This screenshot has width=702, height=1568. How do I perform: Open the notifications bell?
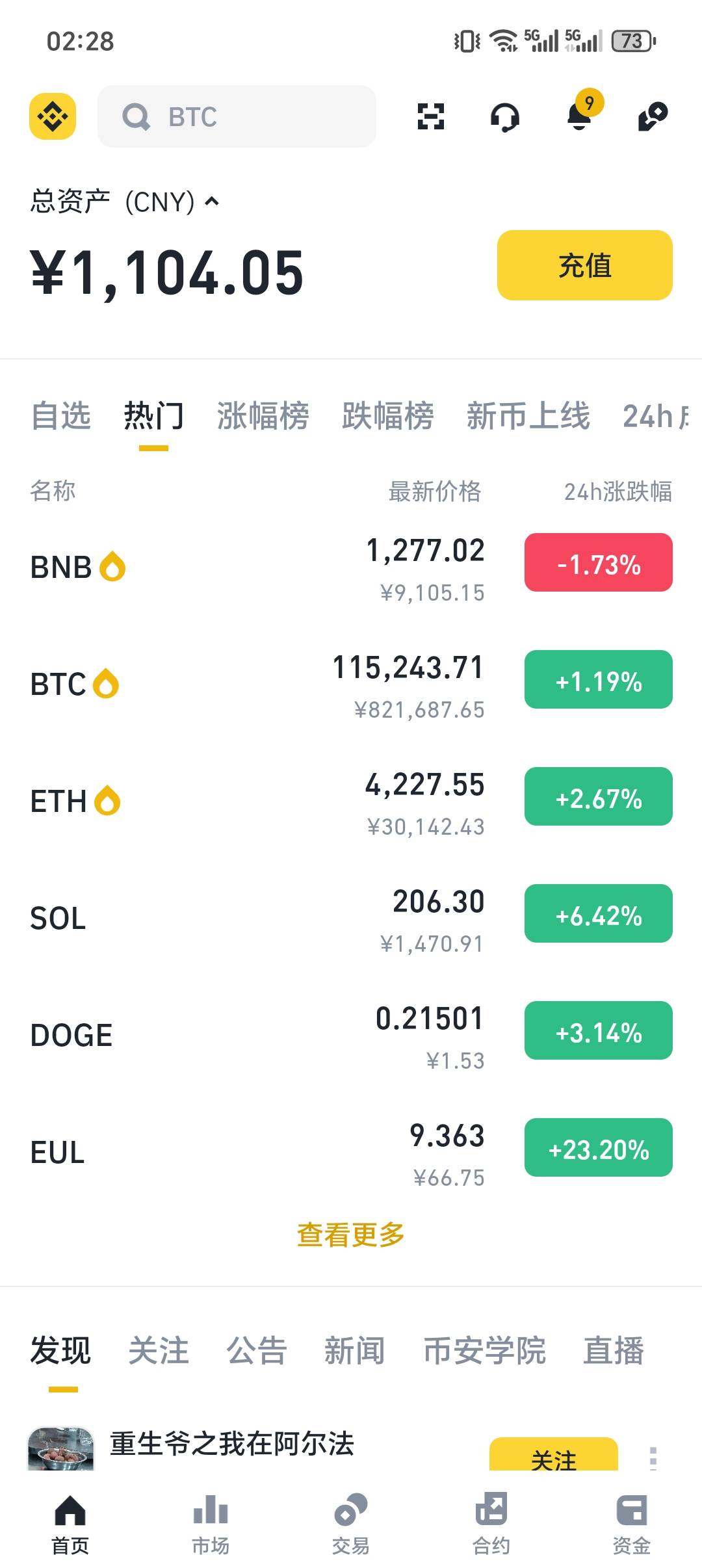(x=580, y=116)
